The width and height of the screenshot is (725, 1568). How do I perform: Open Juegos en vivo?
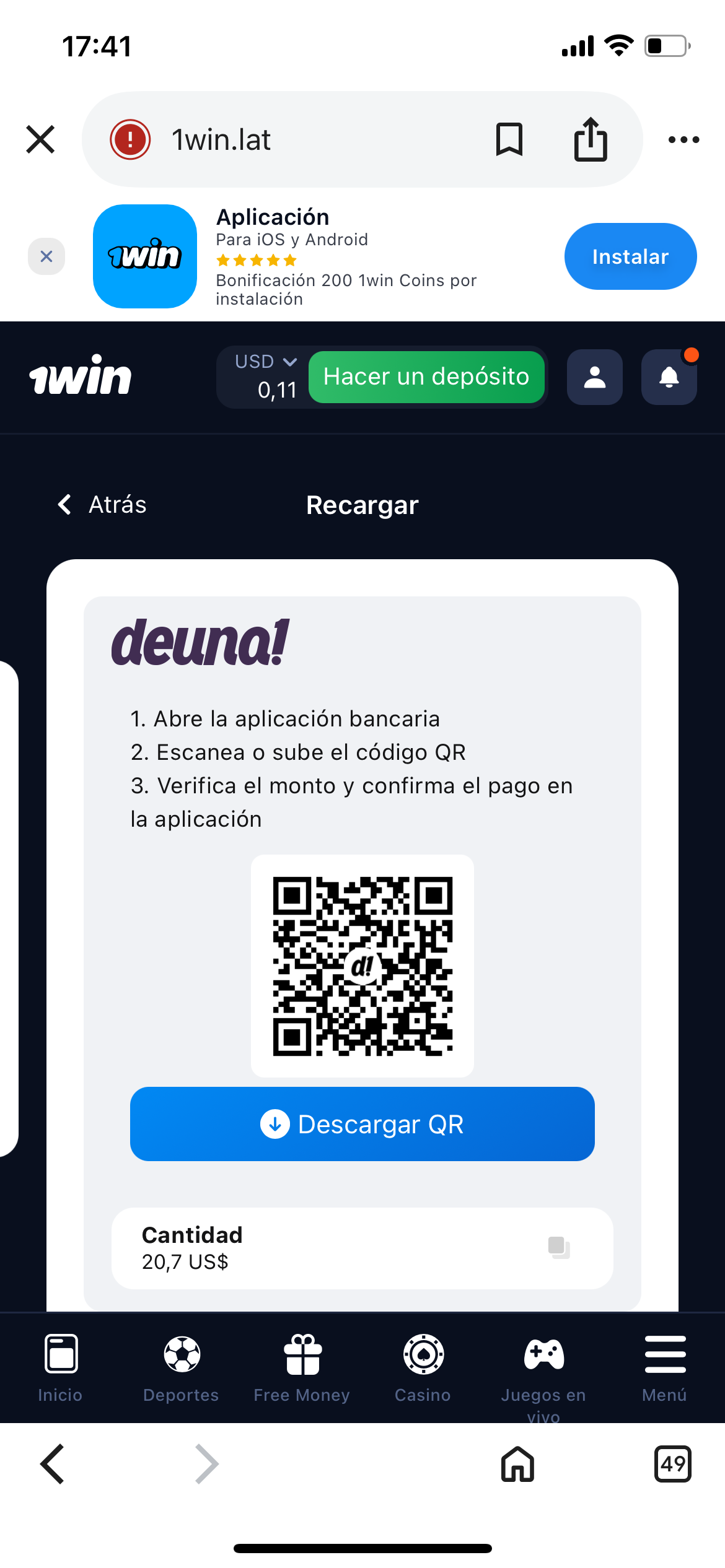point(543,1369)
